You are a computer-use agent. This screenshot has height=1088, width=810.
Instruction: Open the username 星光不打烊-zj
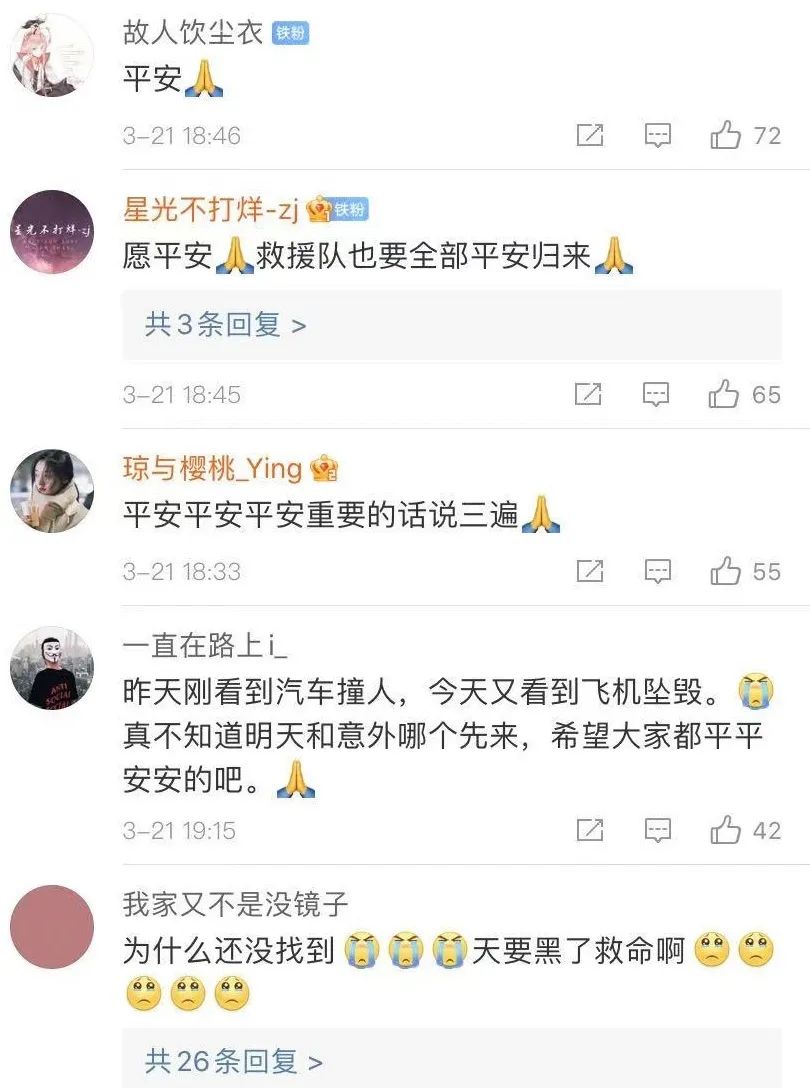(208, 210)
